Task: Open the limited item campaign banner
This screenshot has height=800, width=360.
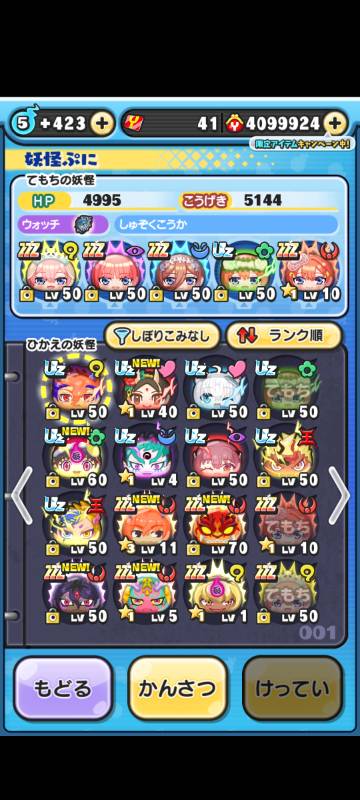Action: 302,144
